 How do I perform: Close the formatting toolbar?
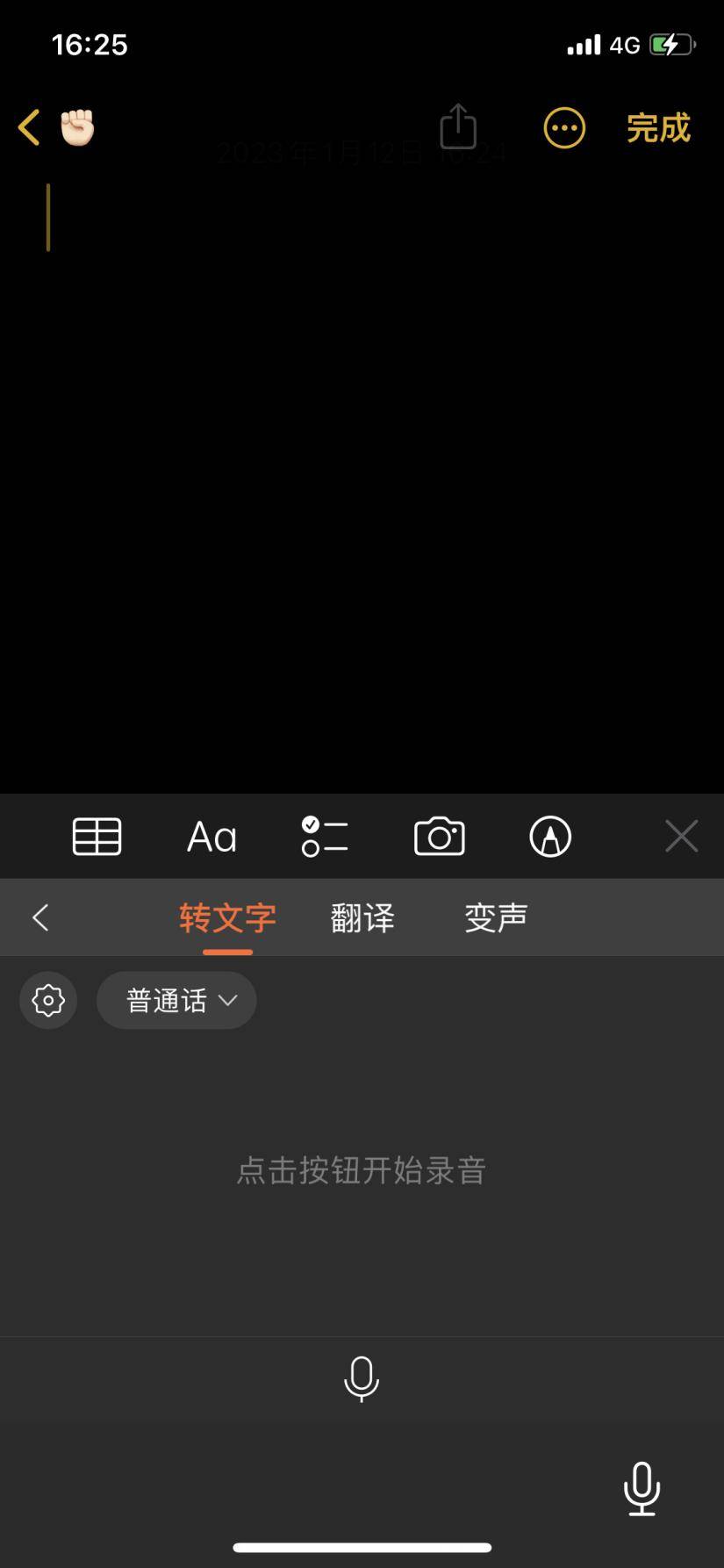[x=681, y=836]
